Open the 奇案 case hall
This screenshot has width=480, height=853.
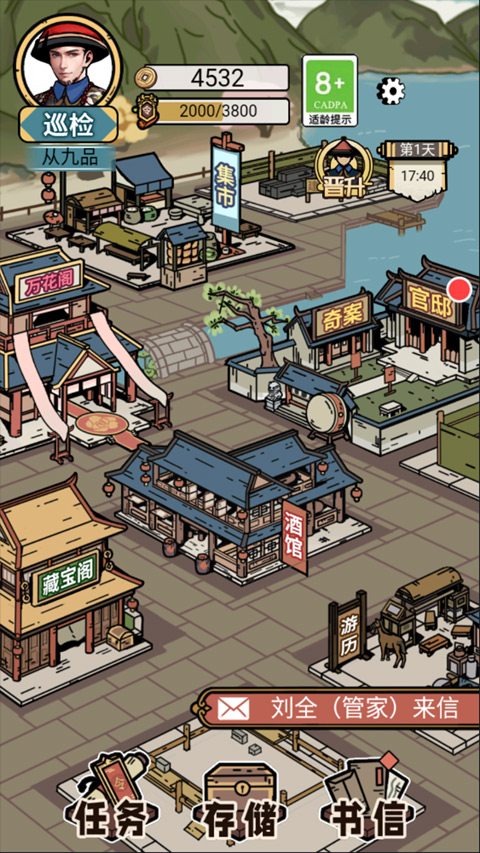(342, 316)
